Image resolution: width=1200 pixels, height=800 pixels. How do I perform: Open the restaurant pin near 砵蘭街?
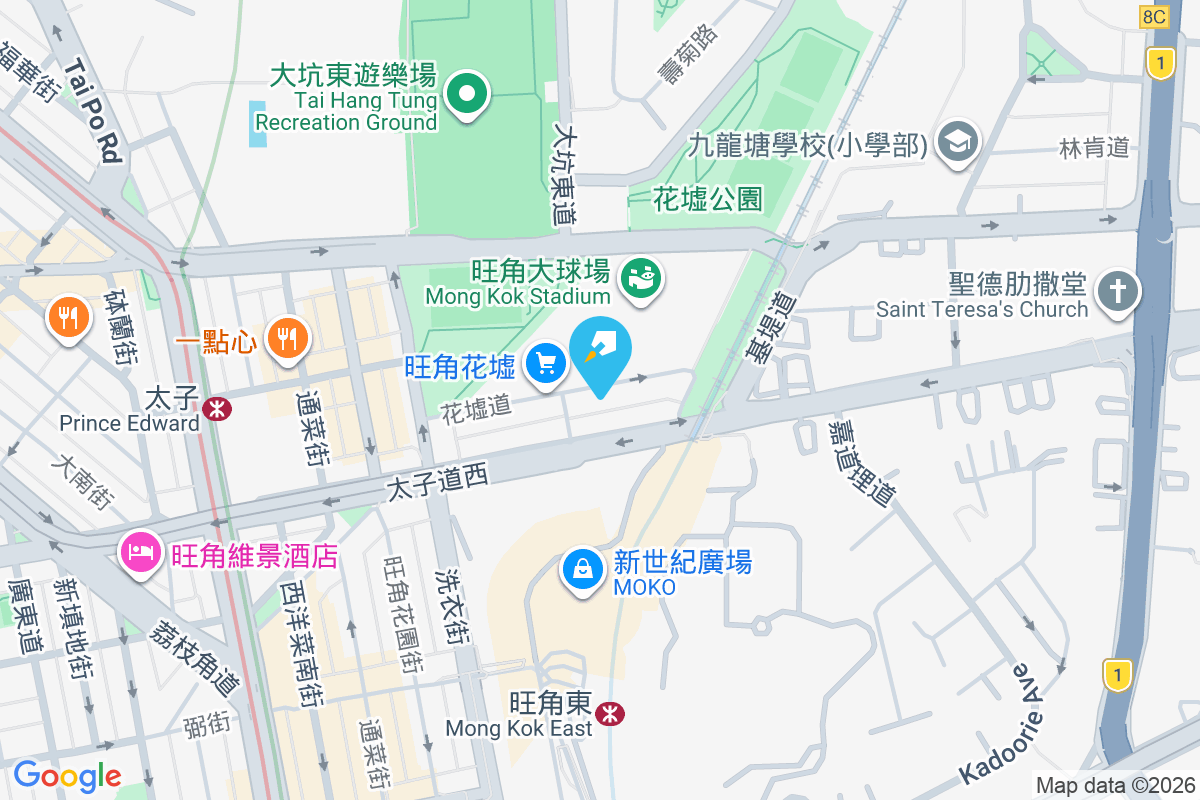click(68, 318)
